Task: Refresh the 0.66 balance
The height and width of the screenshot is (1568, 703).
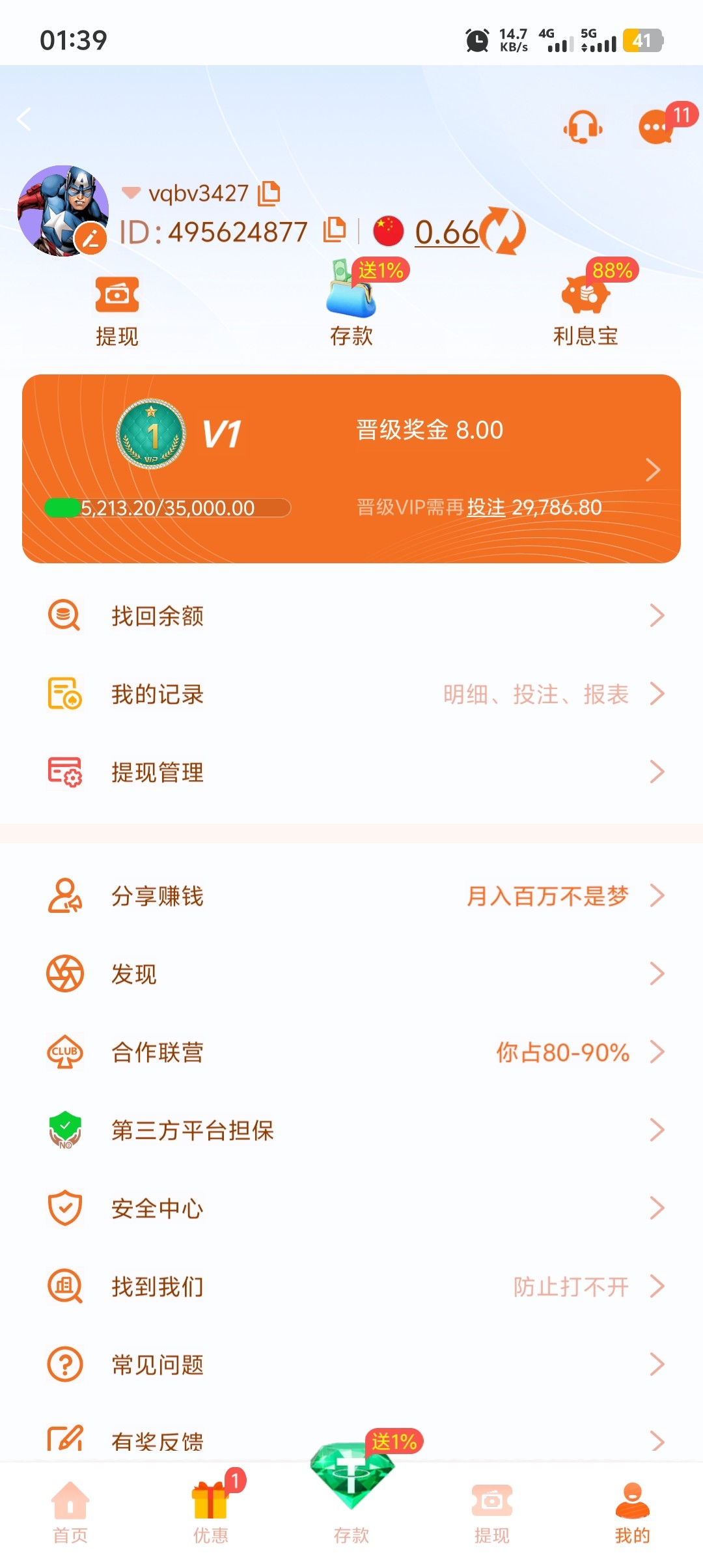Action: pyautogui.click(x=503, y=231)
